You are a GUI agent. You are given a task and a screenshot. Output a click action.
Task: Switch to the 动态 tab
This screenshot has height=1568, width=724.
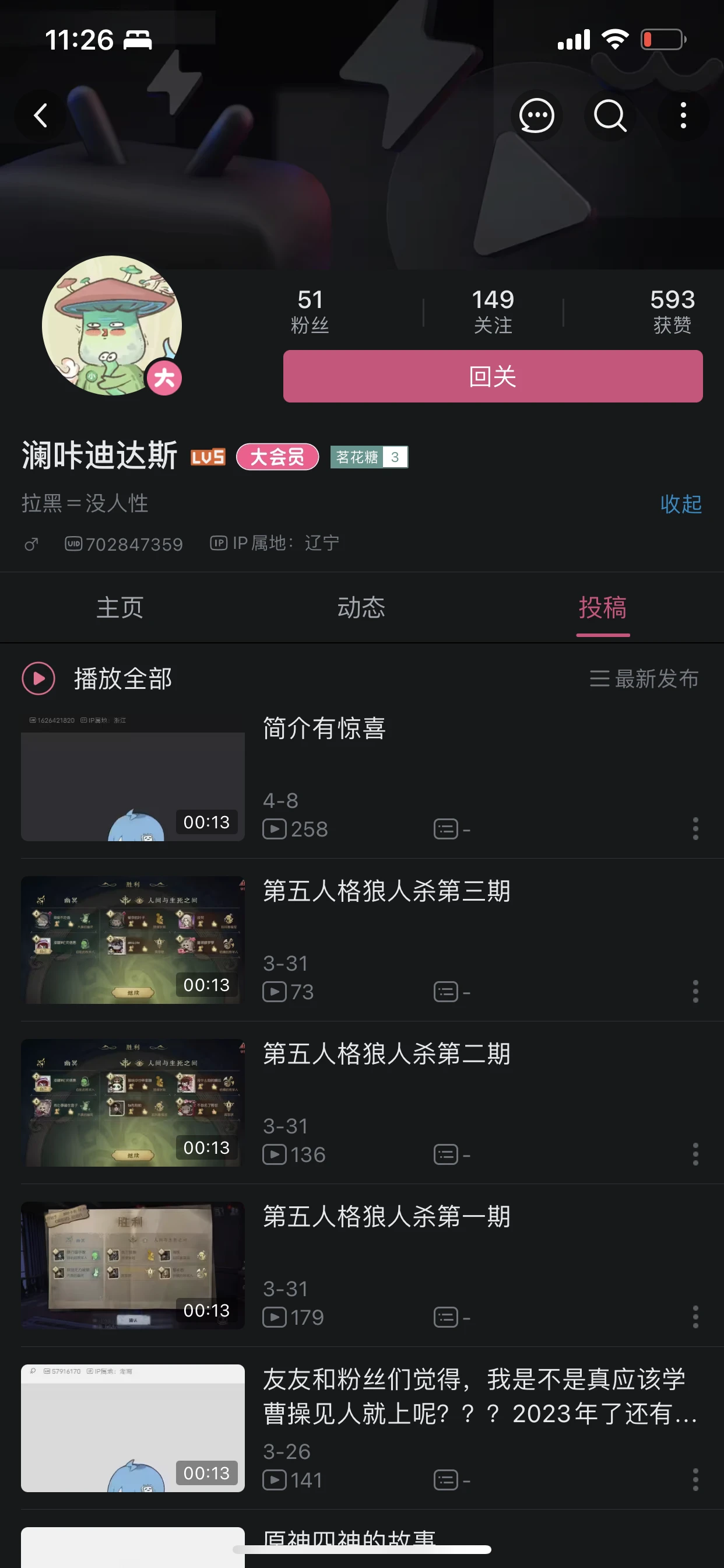click(361, 607)
